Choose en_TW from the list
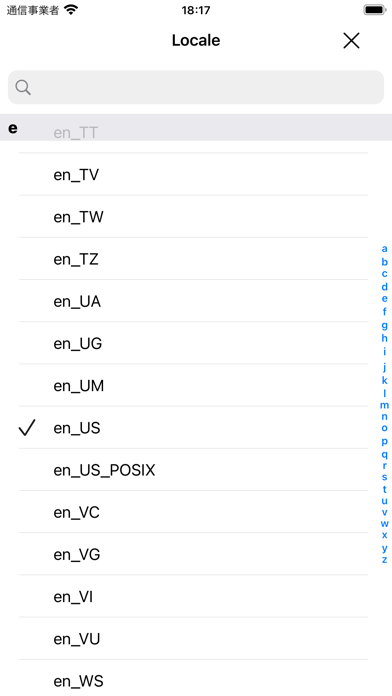Screen dimensions: 392x696 click(x=194, y=217)
